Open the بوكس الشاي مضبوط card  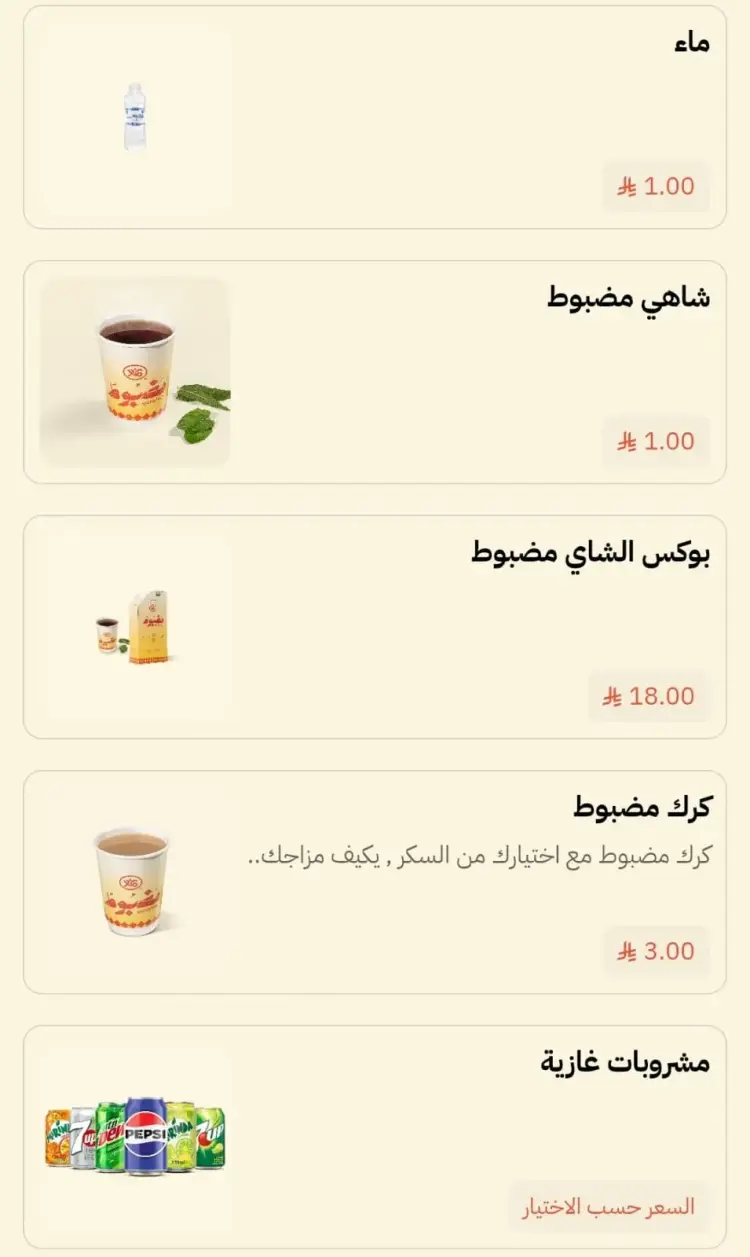coord(375,627)
